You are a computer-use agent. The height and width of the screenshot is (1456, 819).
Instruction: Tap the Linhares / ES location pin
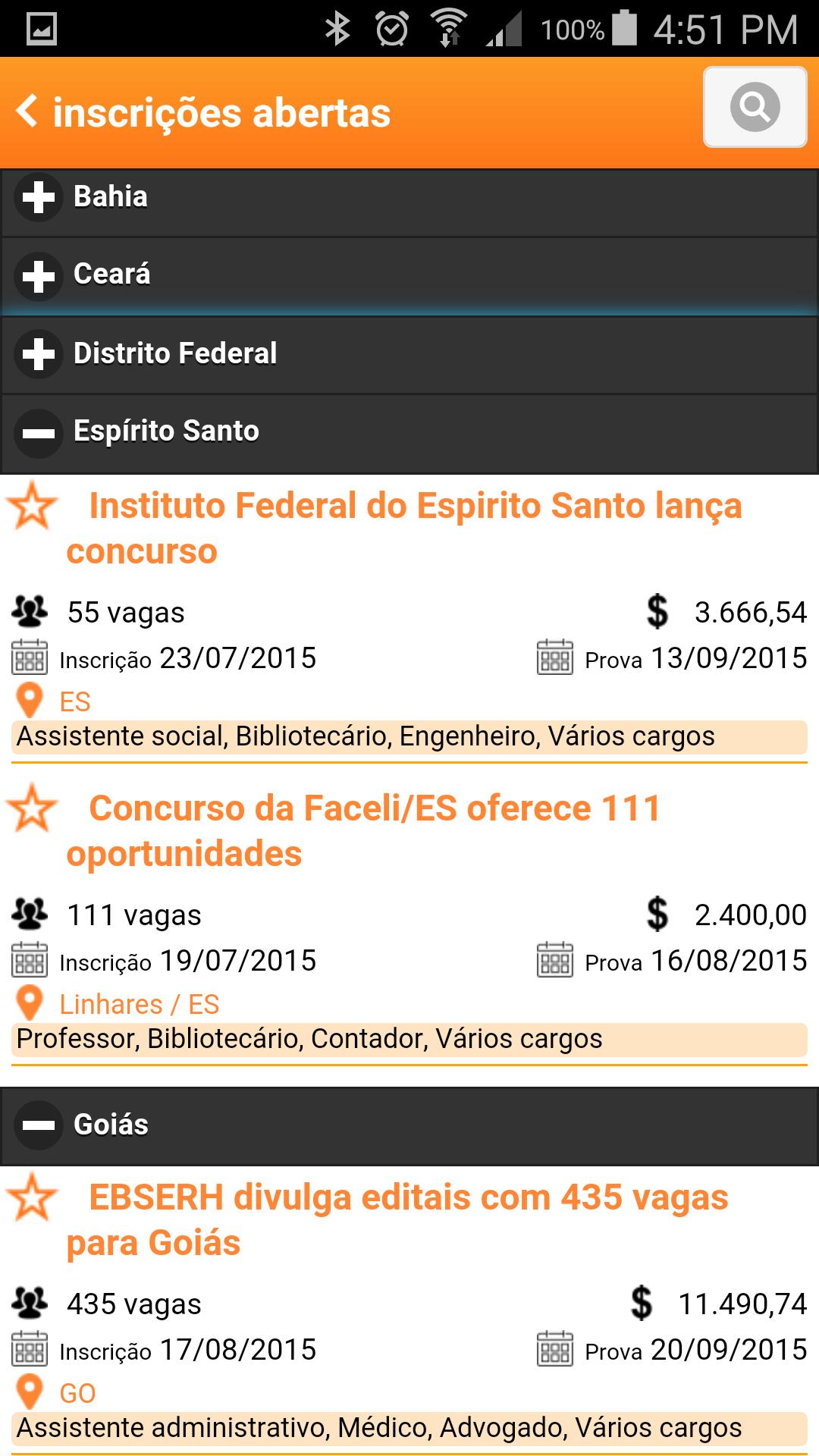pyautogui.click(x=30, y=1001)
